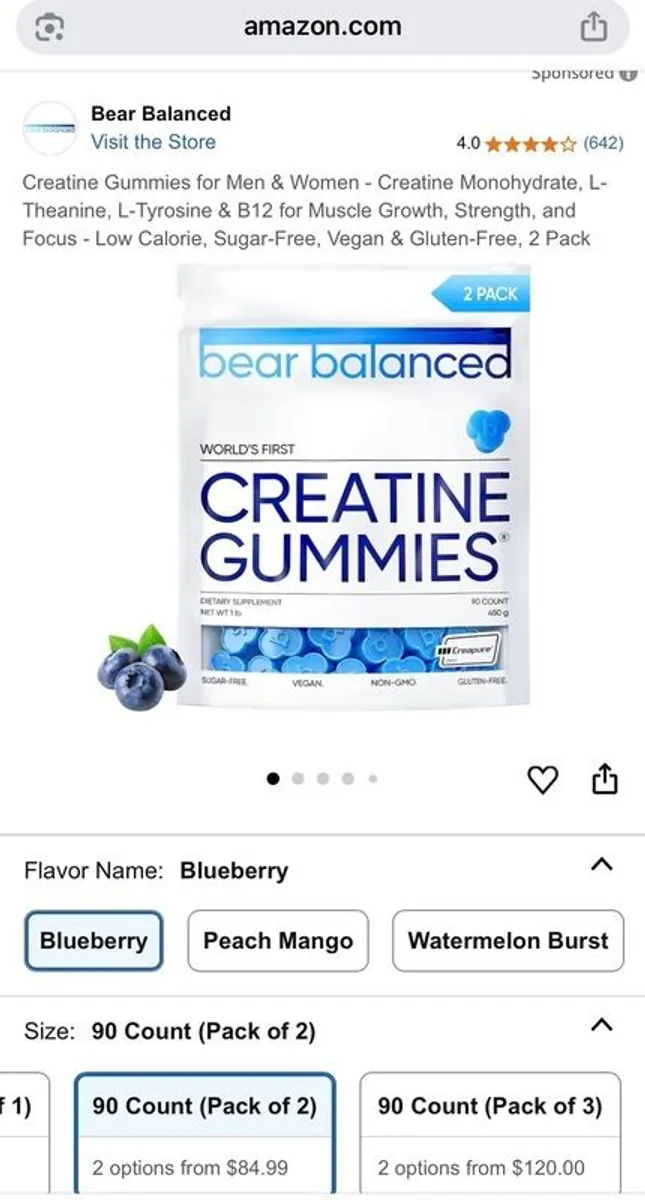645x1200 pixels.
Task: Open the amazon.com address bar
Action: tap(322, 27)
